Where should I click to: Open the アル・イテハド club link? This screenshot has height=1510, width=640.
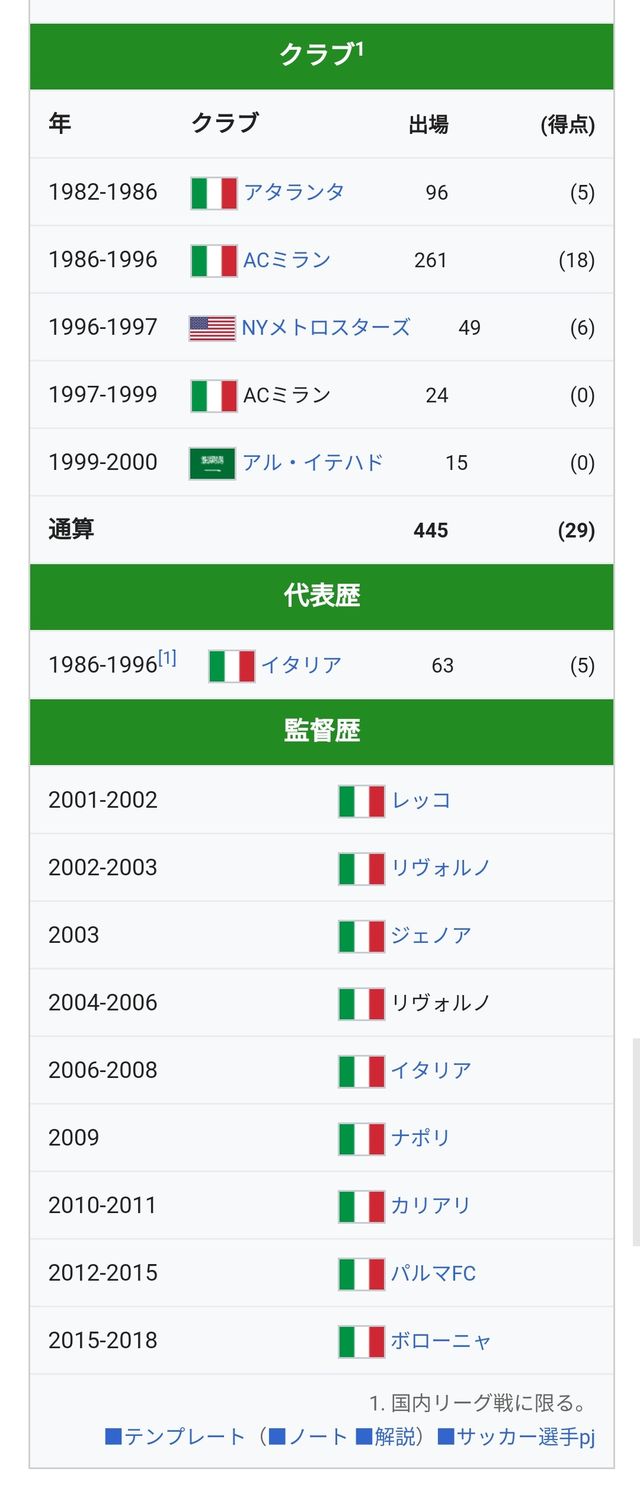tap(313, 463)
